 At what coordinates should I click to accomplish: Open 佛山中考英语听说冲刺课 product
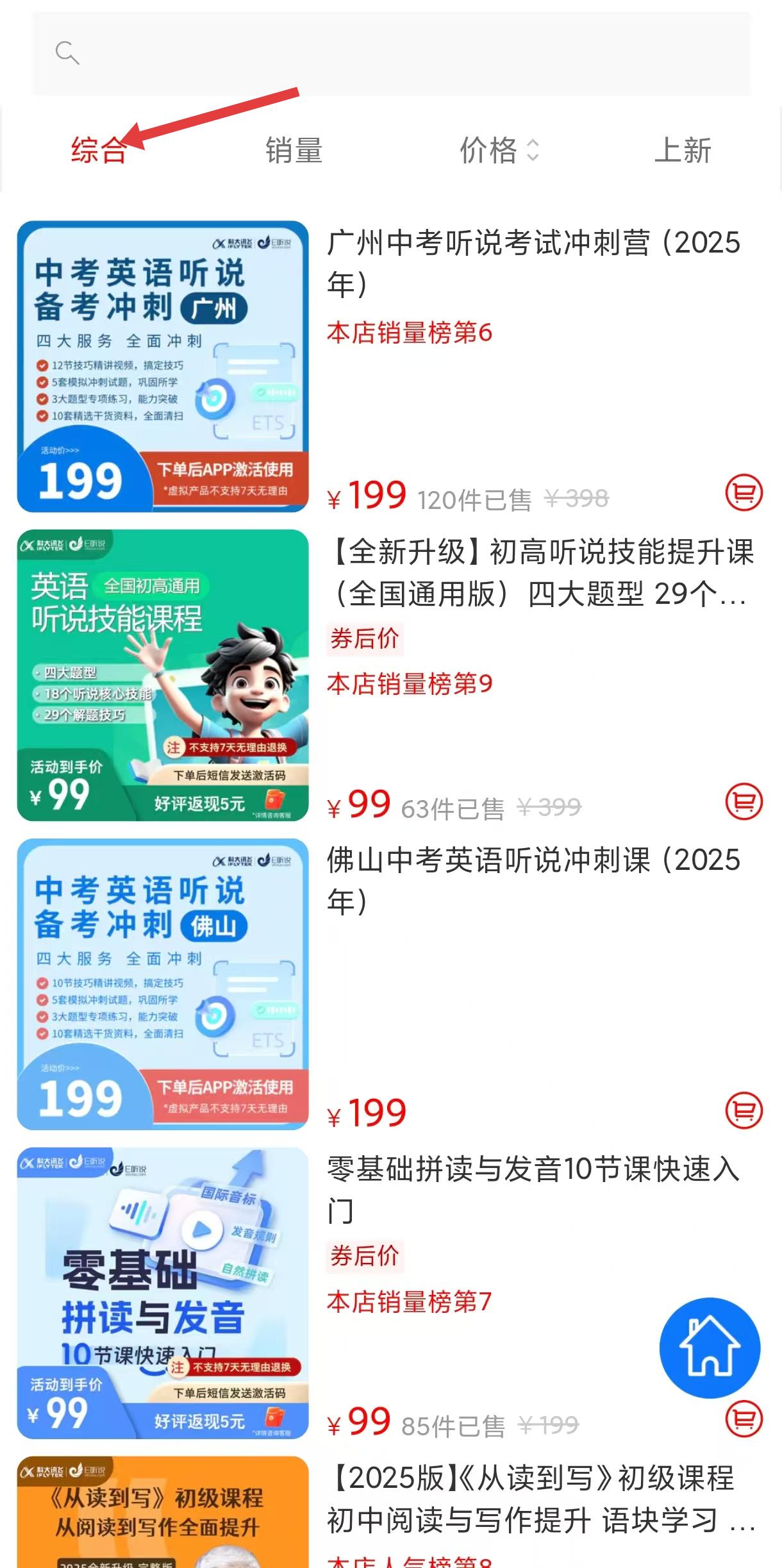click(533, 880)
